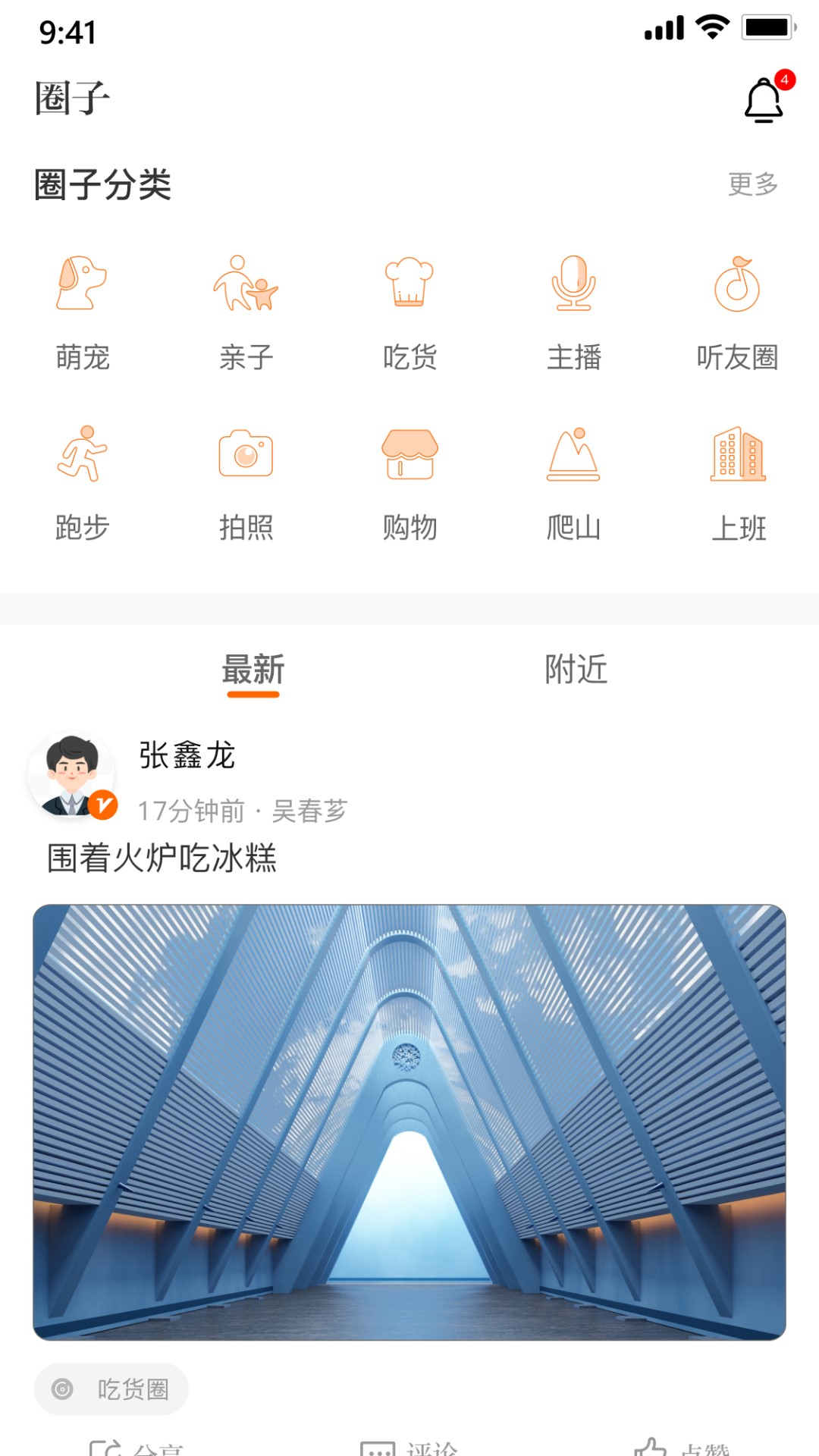Open the 爬山 category
819x1456 pixels.
pyautogui.click(x=574, y=483)
